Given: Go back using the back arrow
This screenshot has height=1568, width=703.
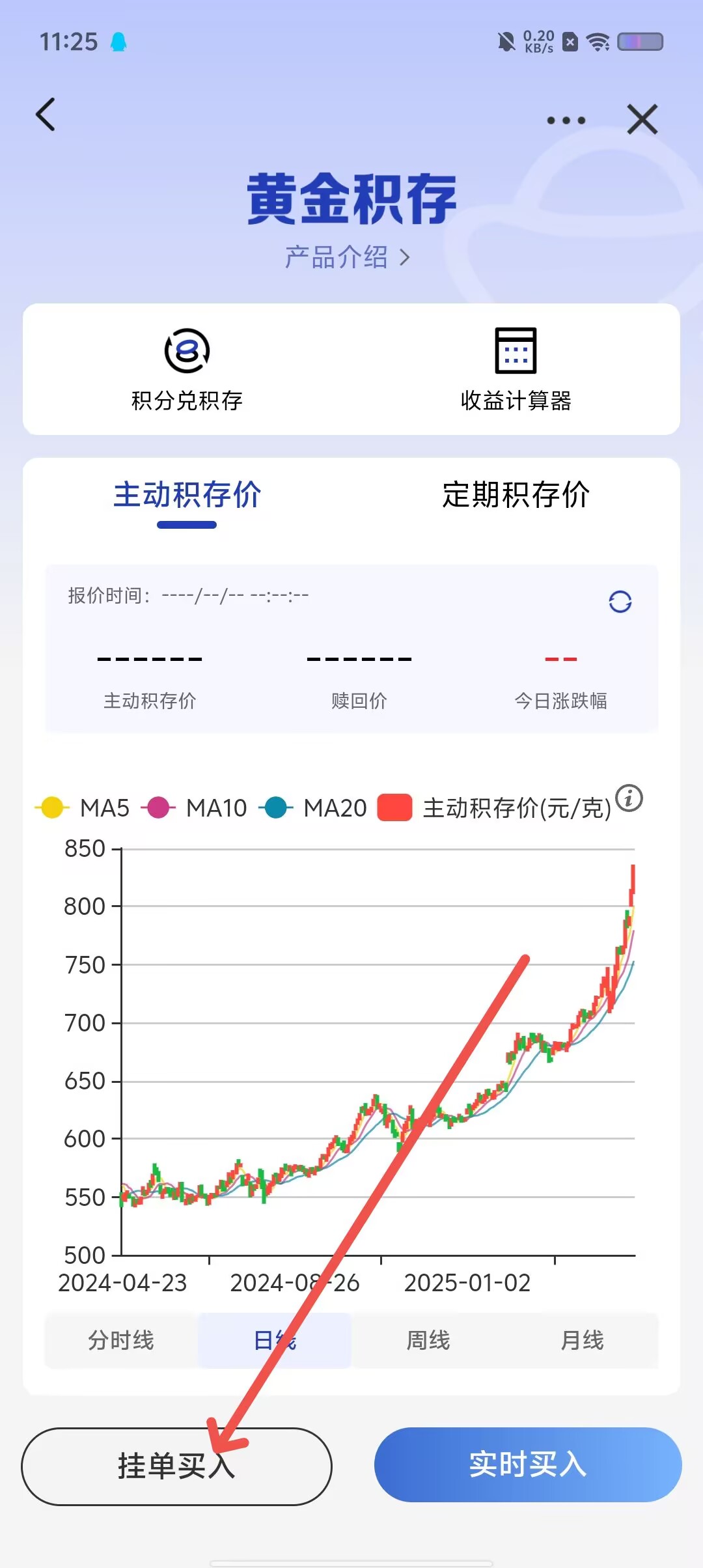Looking at the screenshot, I should (46, 115).
